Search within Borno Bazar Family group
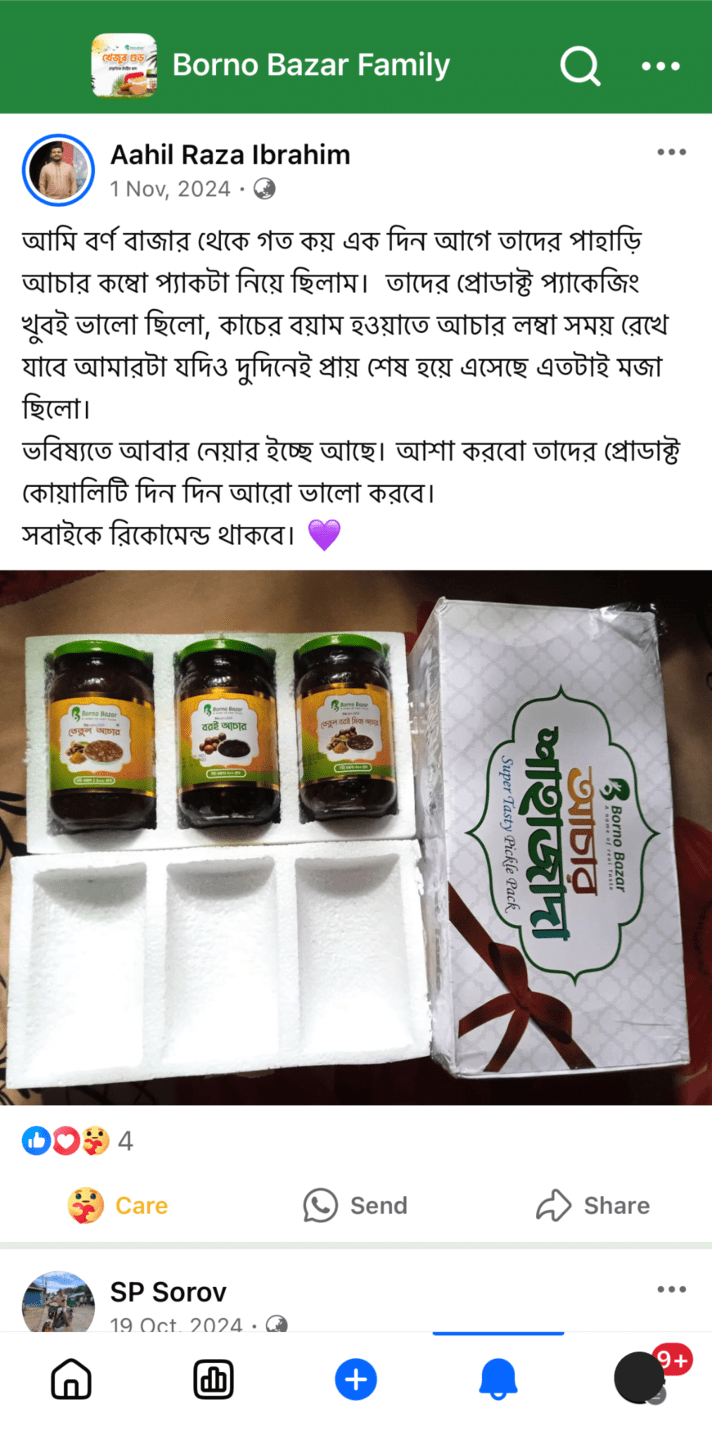The height and width of the screenshot is (1441, 712). pyautogui.click(x=579, y=66)
